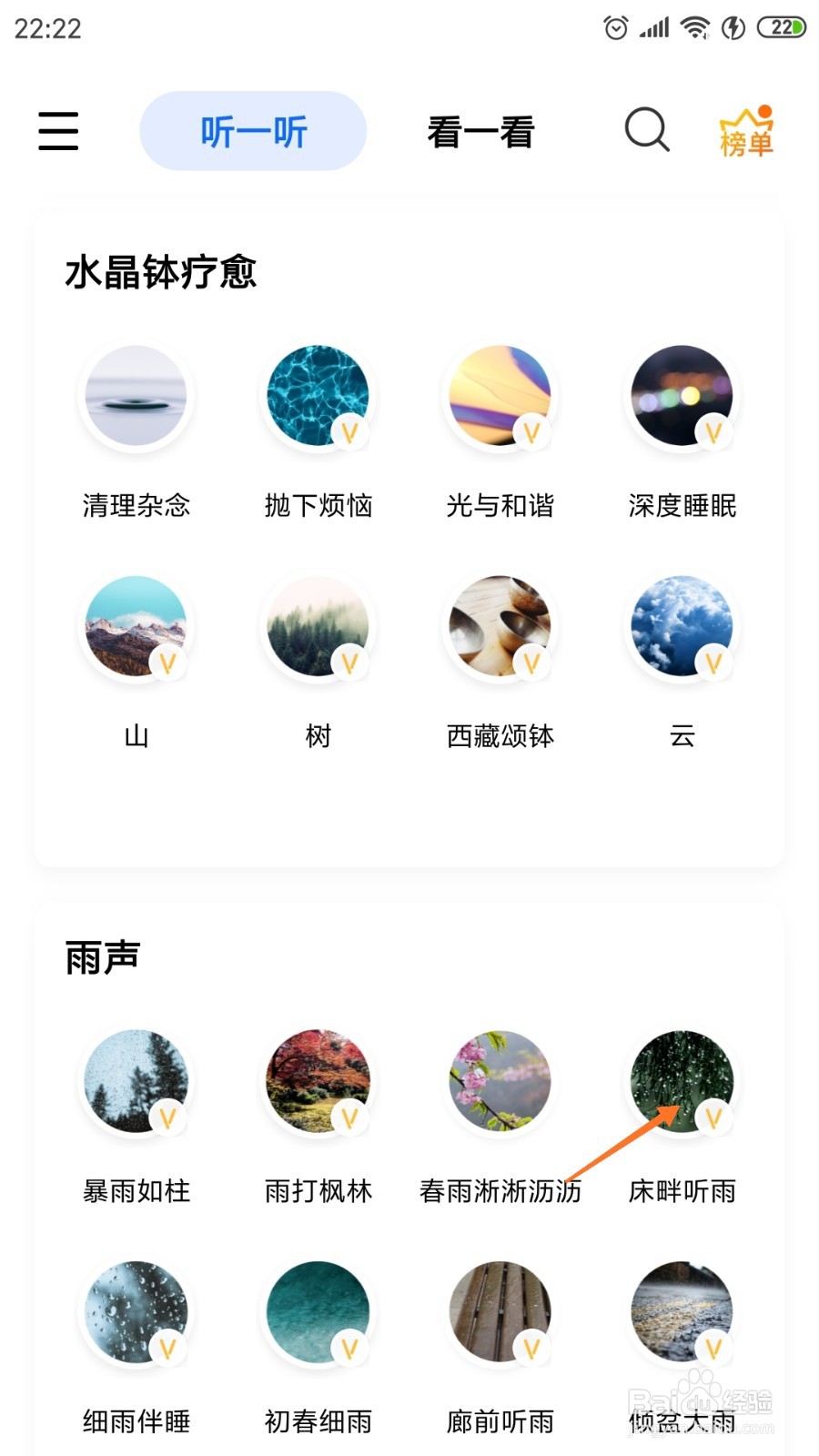This screenshot has height=1456, width=819.
Task: Open 雨打枫林 rain sound
Action: pyautogui.click(x=318, y=1081)
